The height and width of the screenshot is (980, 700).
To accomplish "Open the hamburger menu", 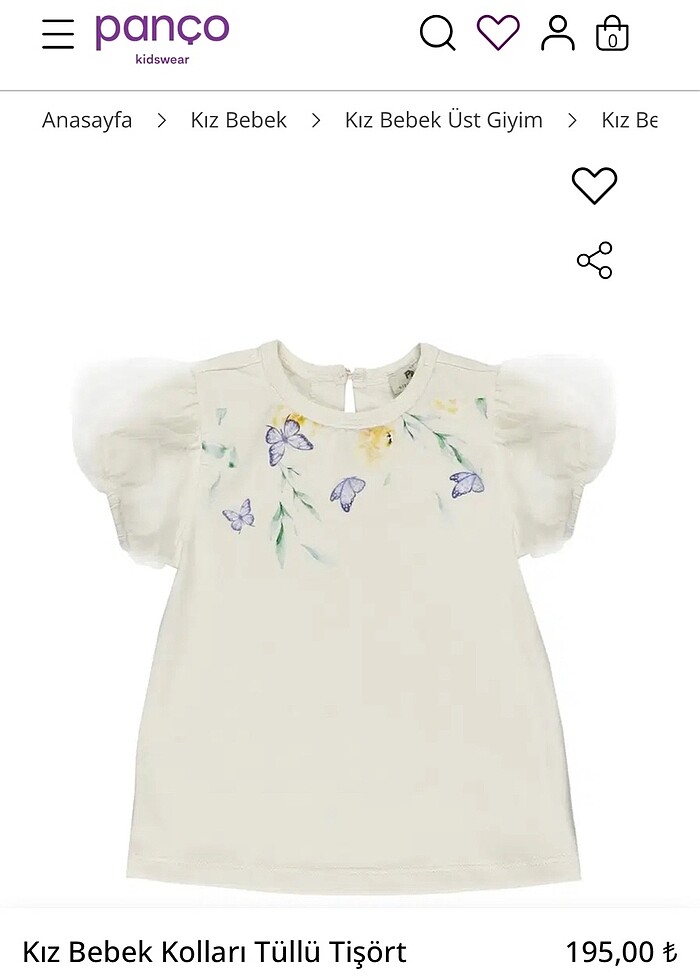I will (x=58, y=34).
